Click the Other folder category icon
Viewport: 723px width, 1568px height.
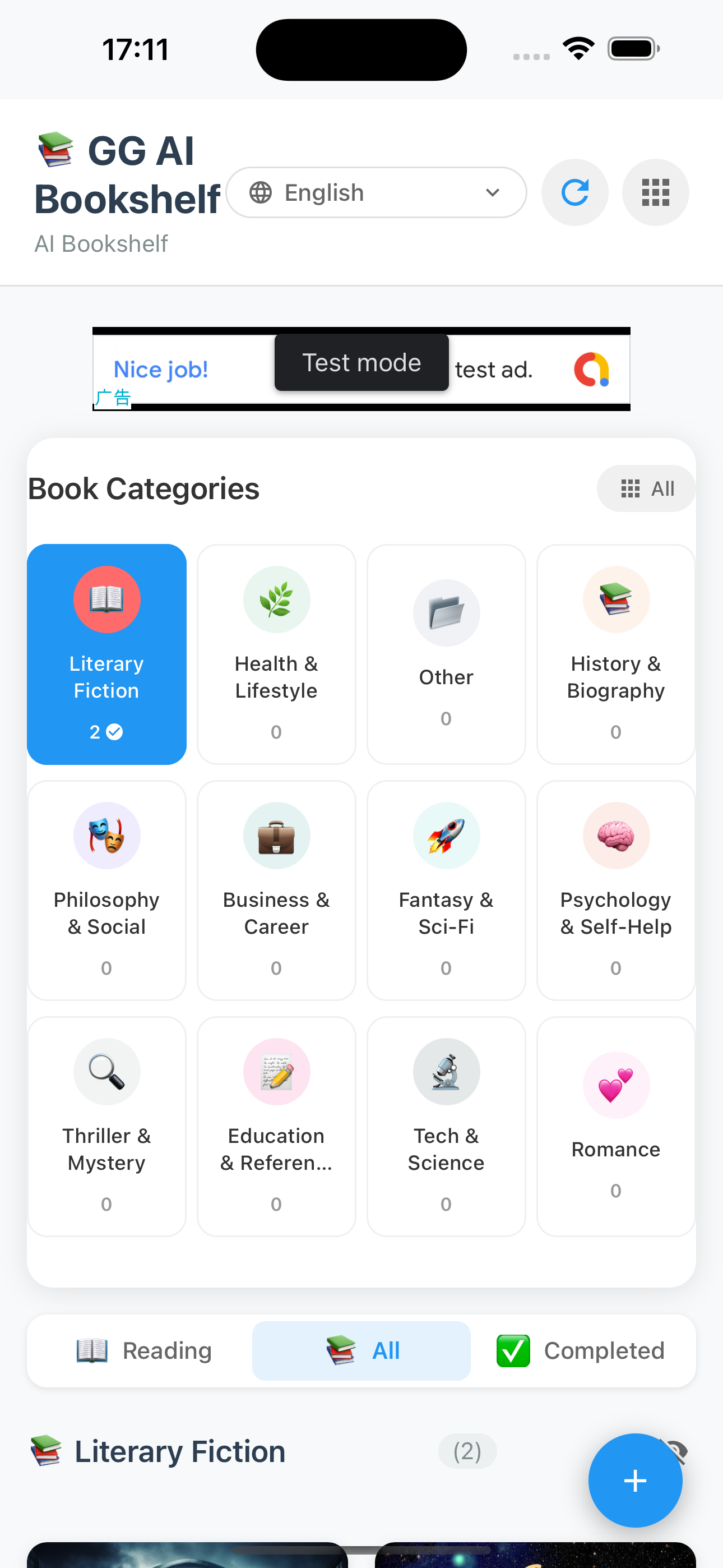pyautogui.click(x=446, y=613)
